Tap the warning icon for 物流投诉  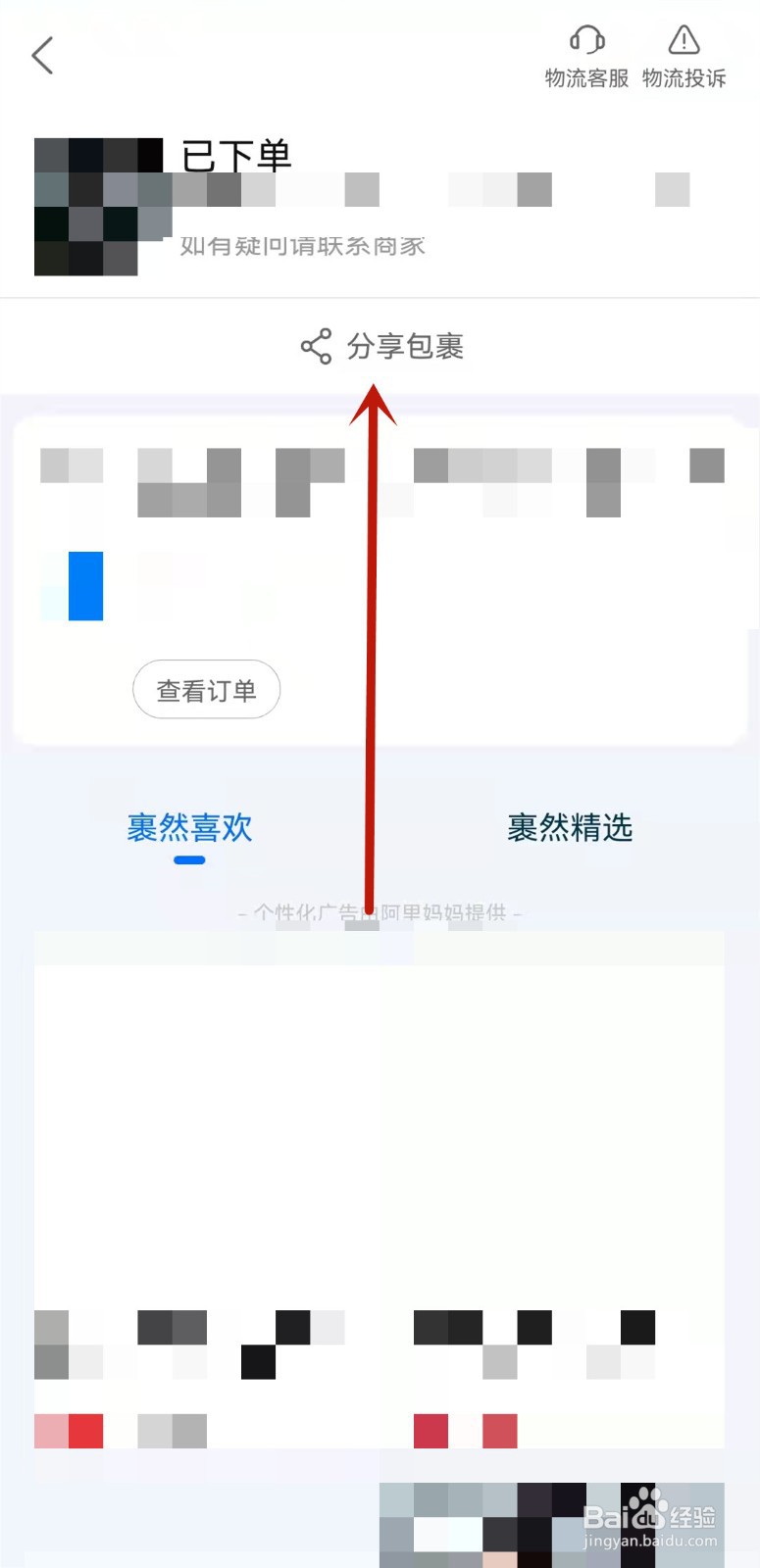(x=684, y=41)
